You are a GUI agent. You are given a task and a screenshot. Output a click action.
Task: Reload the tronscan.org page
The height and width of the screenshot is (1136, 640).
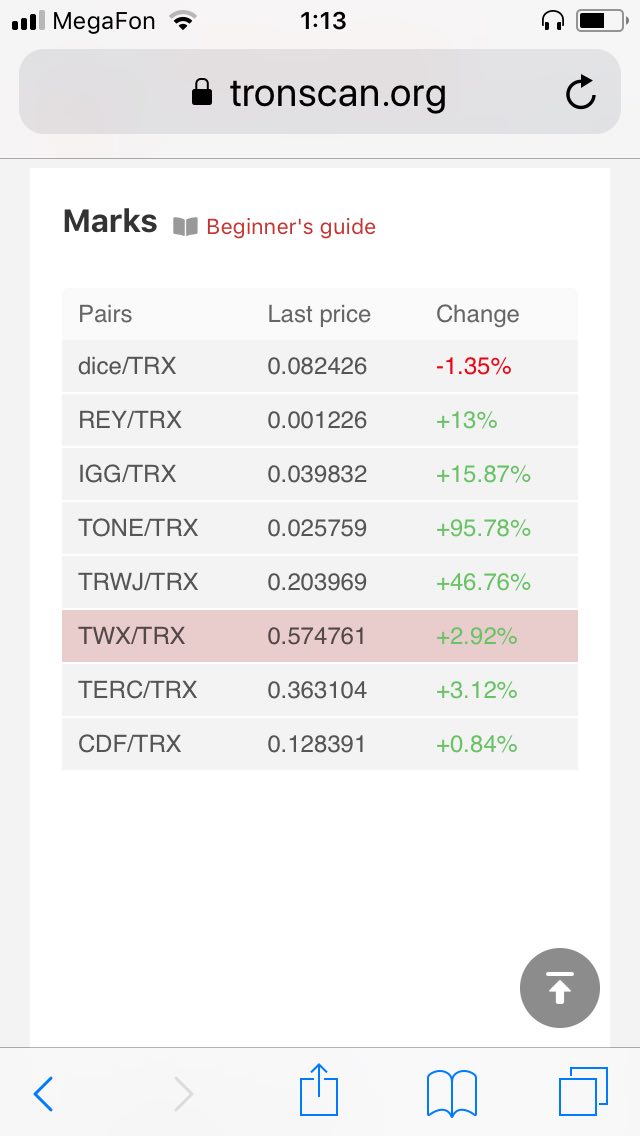click(x=581, y=93)
